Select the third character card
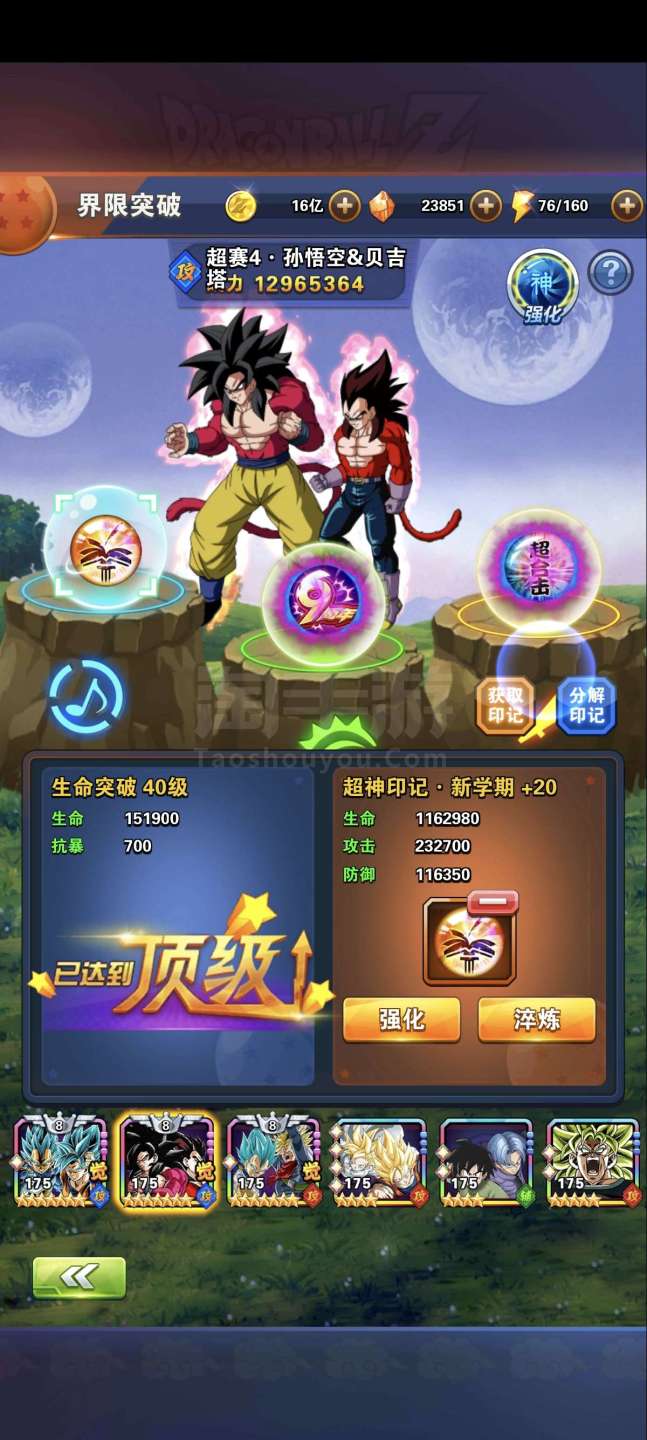The width and height of the screenshot is (647, 1440). coord(273,1160)
